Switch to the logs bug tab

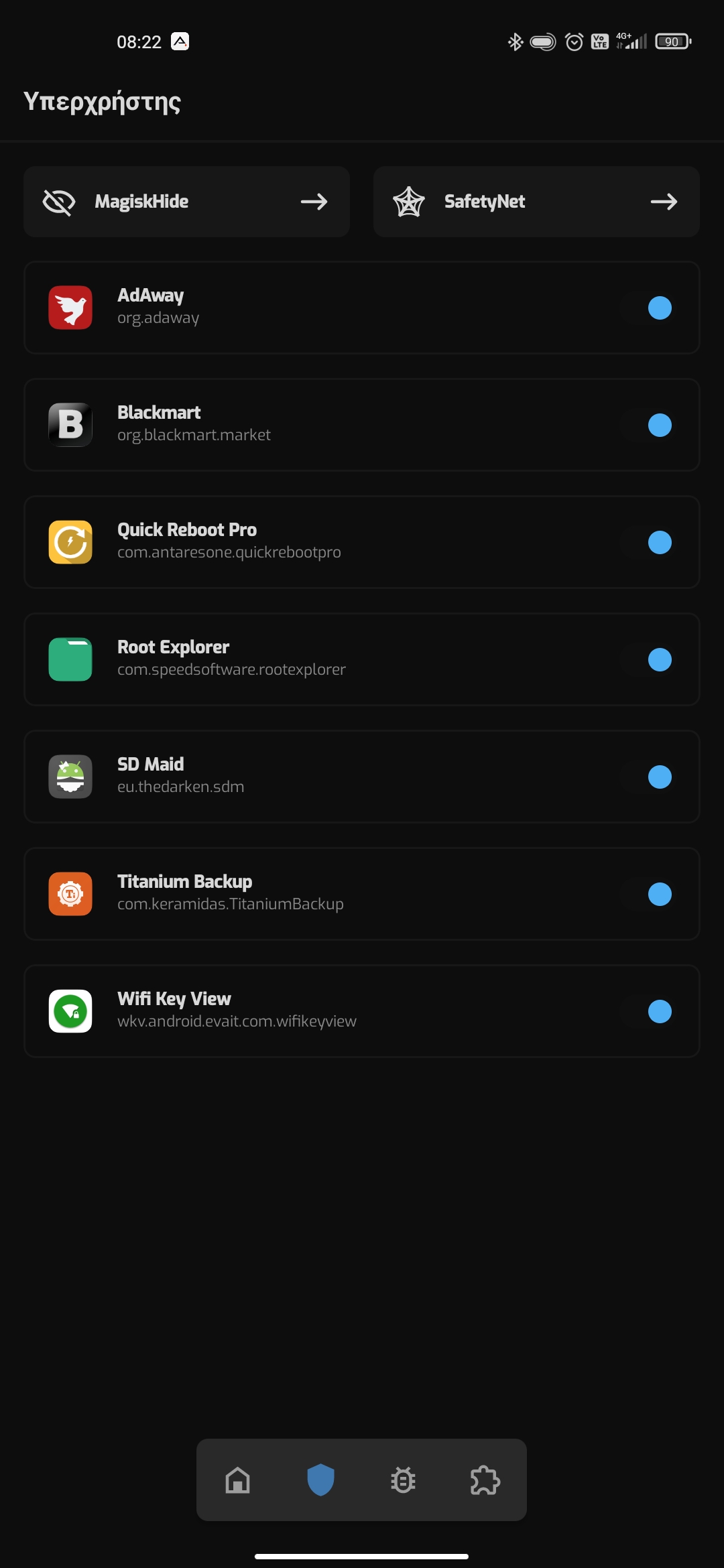pyautogui.click(x=403, y=1480)
